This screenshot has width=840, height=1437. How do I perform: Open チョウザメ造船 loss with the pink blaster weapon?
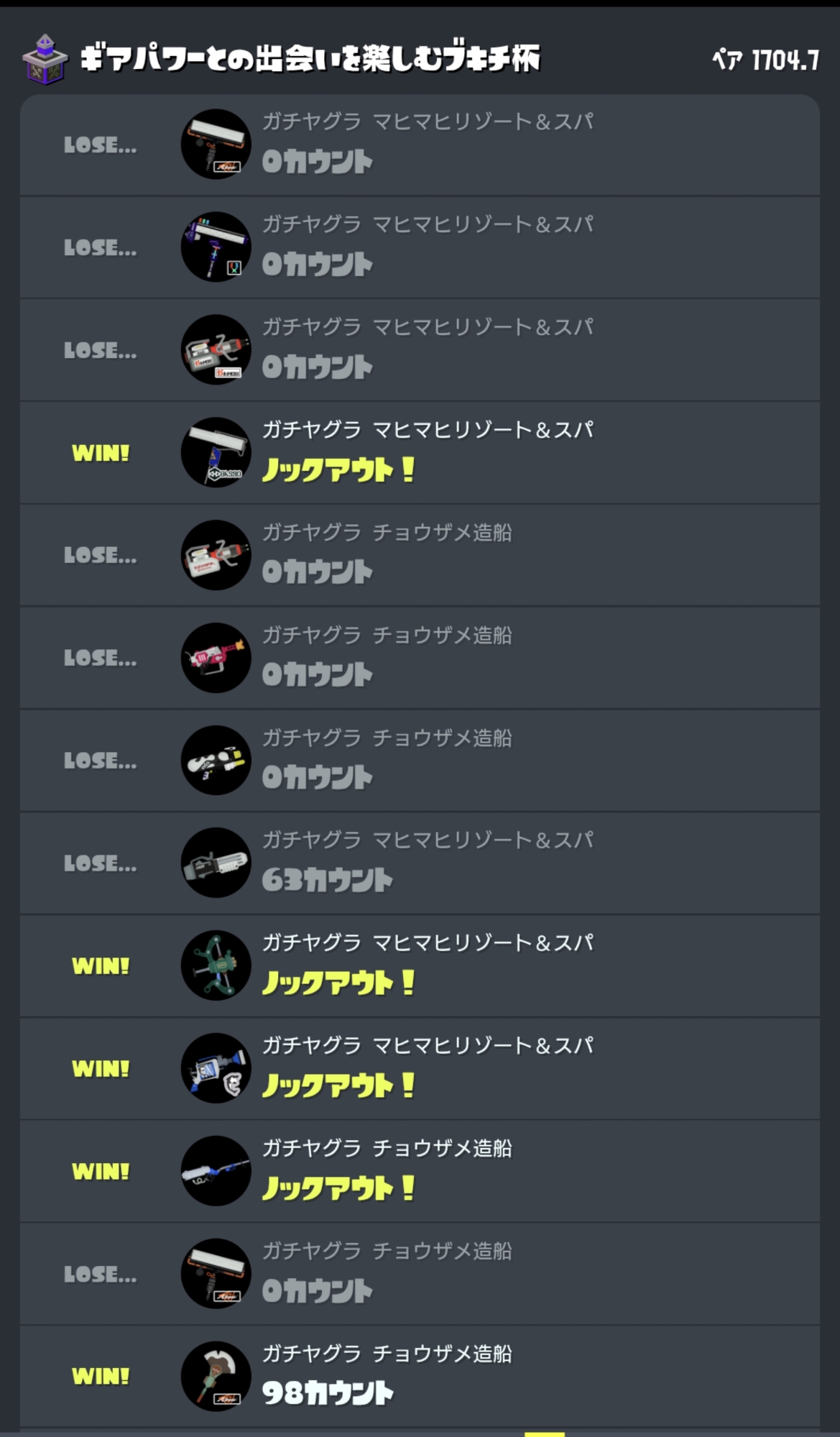[x=420, y=658]
